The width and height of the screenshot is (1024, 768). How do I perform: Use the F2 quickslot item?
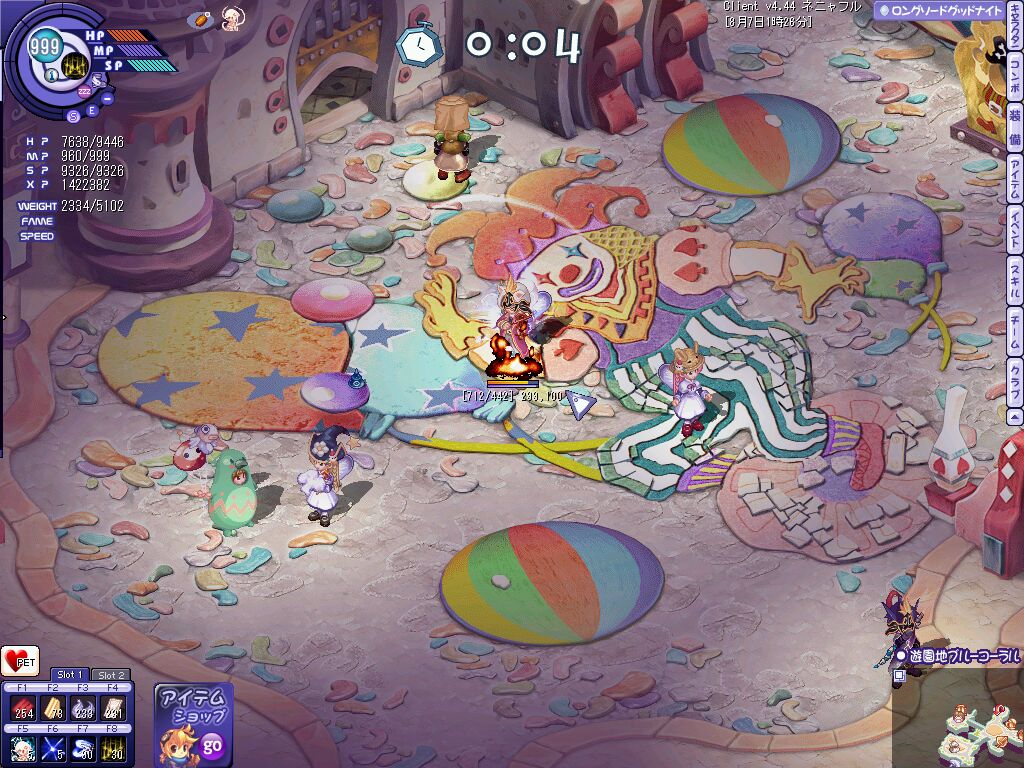(53, 707)
